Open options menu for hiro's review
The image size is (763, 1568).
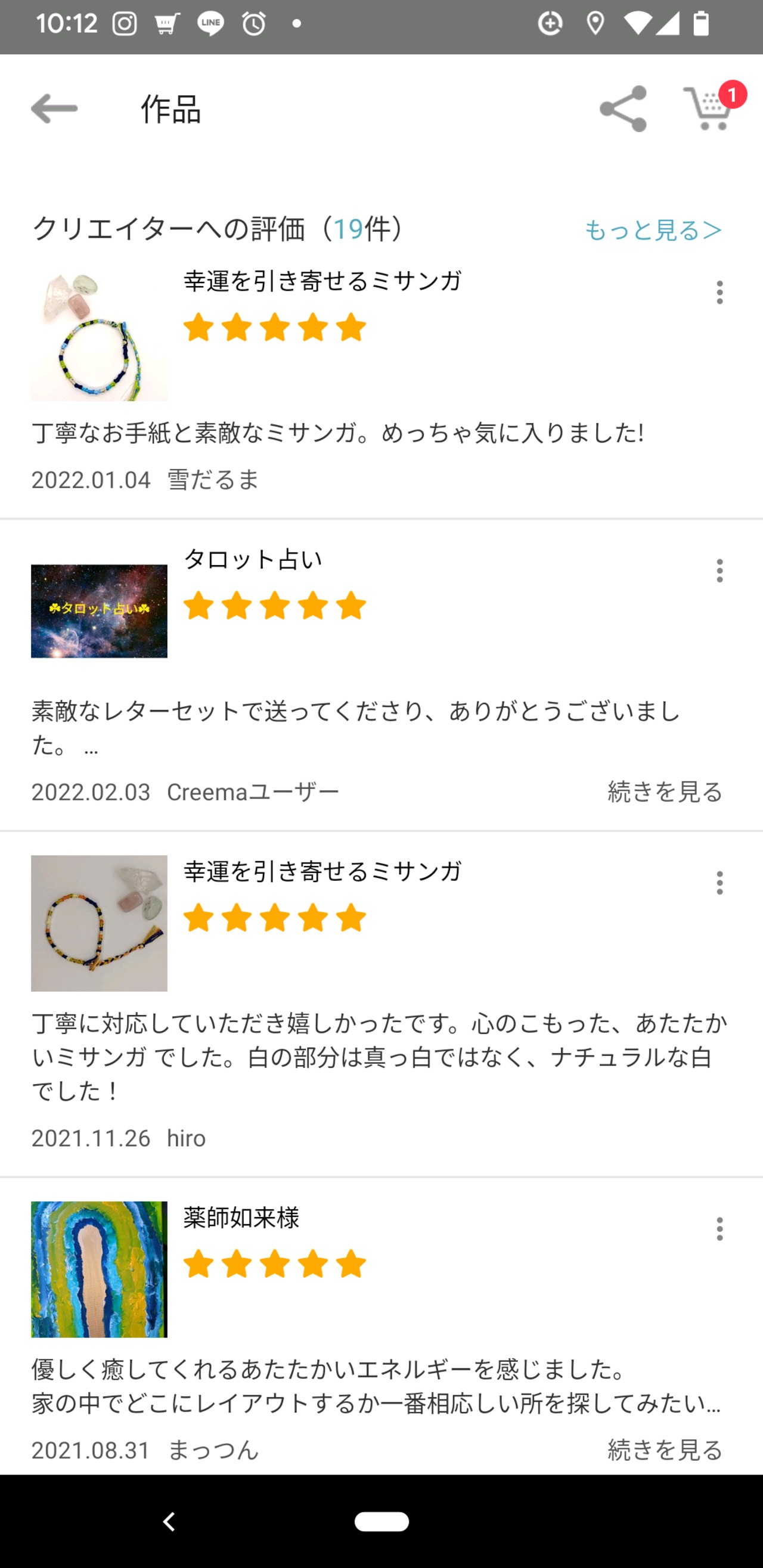click(x=719, y=883)
